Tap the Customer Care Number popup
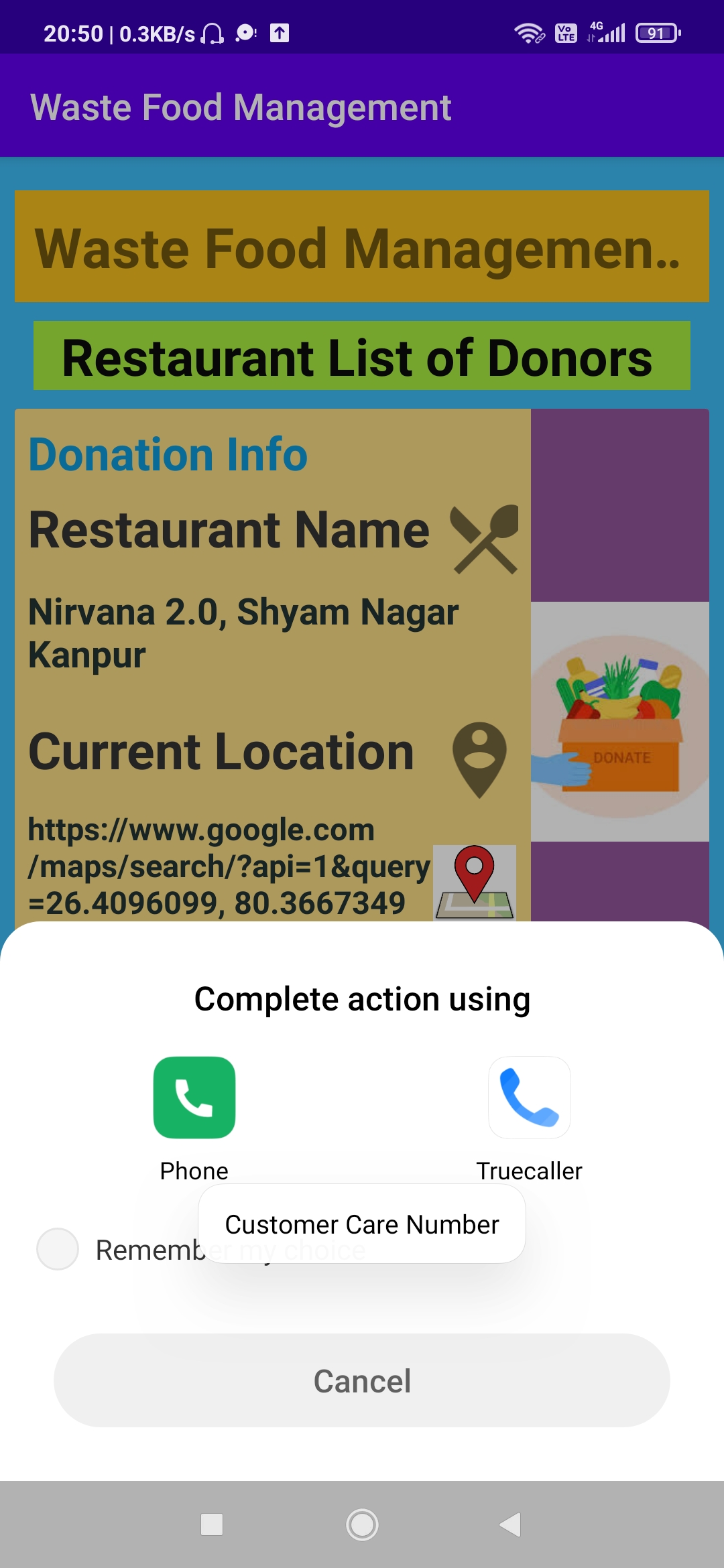 pos(361,1224)
